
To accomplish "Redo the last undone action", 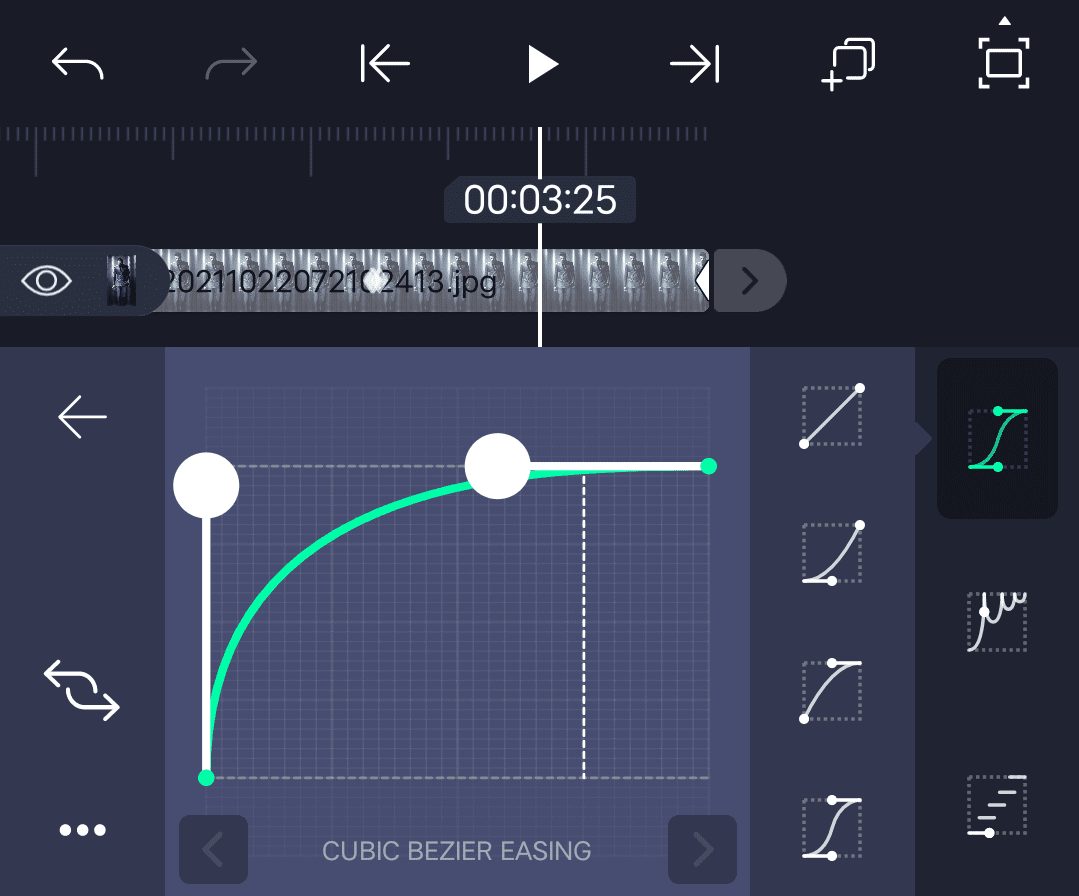I will coord(231,65).
